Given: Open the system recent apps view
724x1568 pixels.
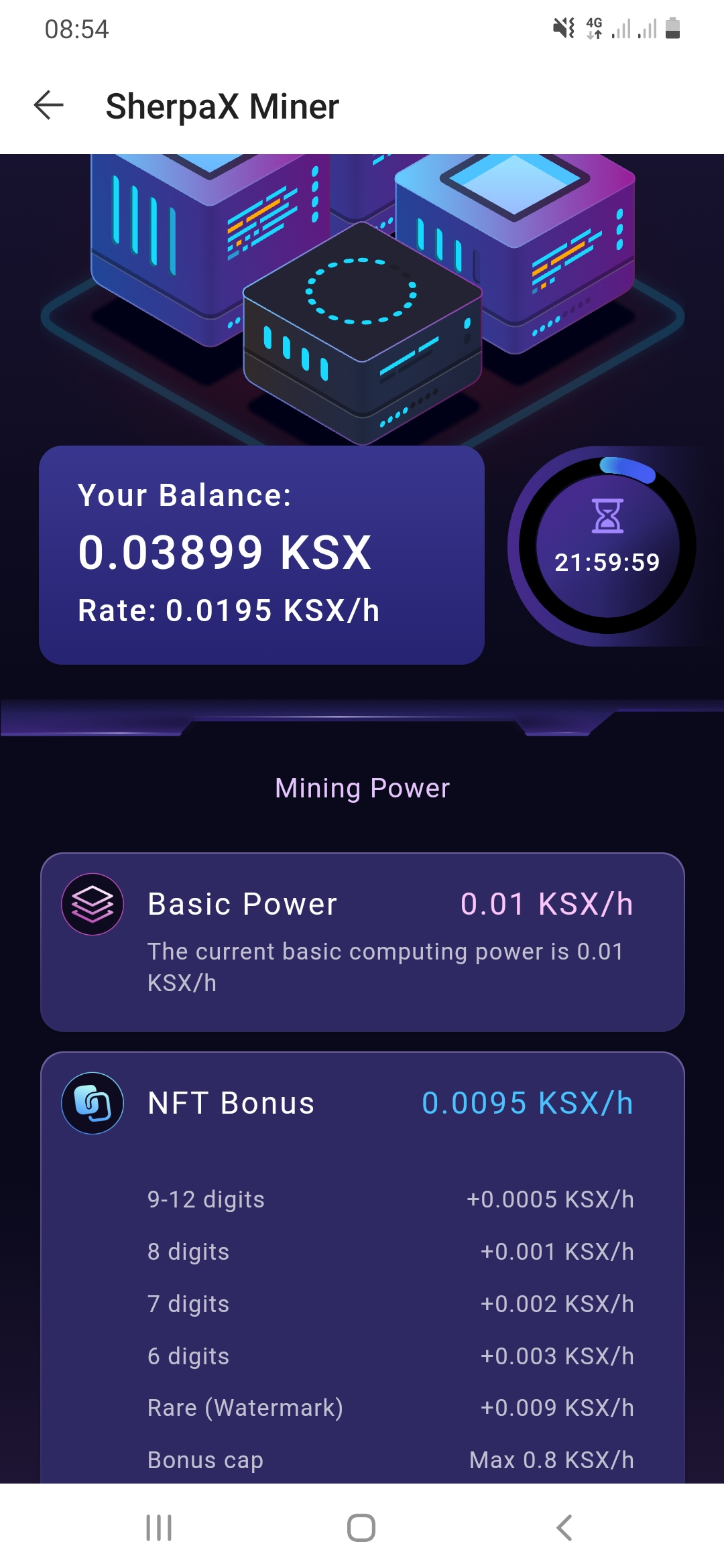Looking at the screenshot, I should click(159, 1528).
